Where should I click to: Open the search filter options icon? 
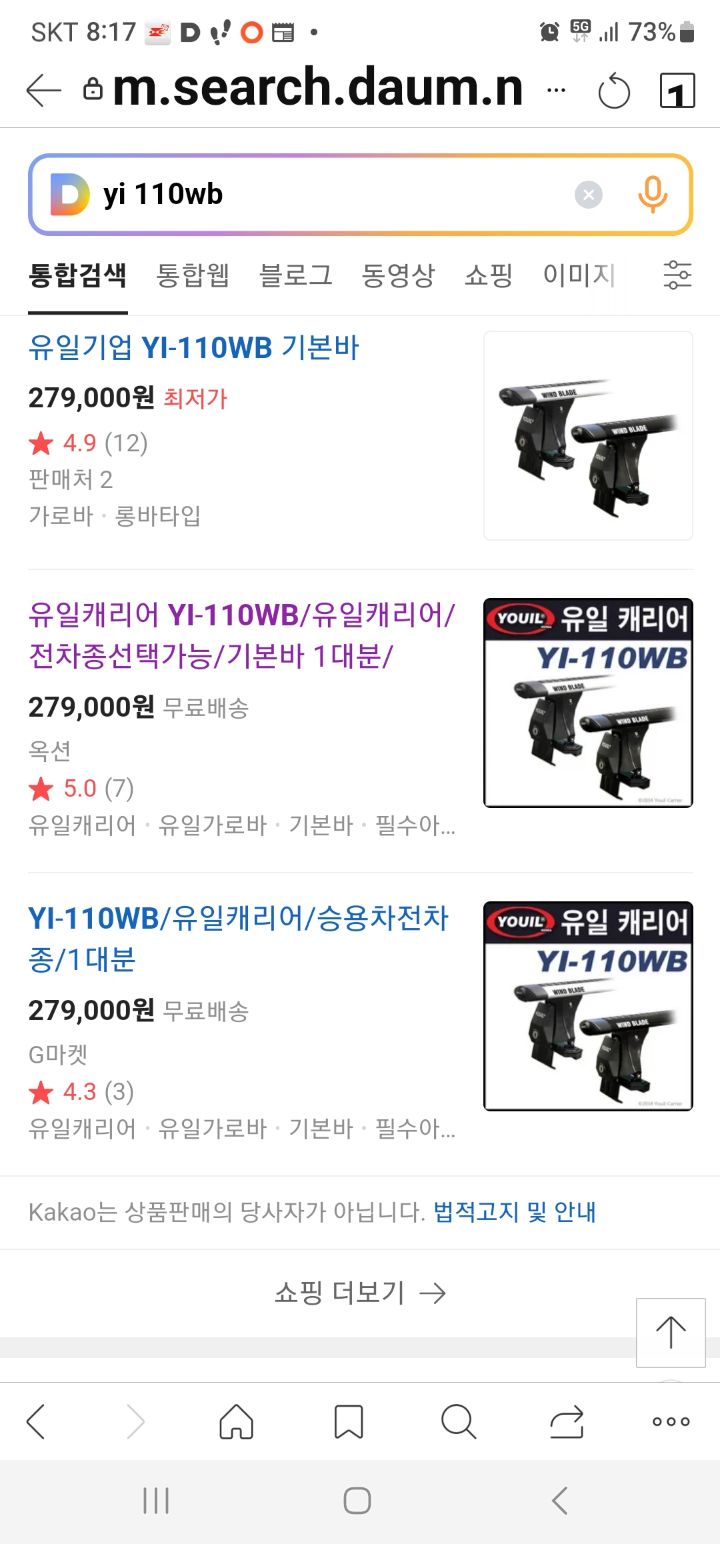(677, 275)
